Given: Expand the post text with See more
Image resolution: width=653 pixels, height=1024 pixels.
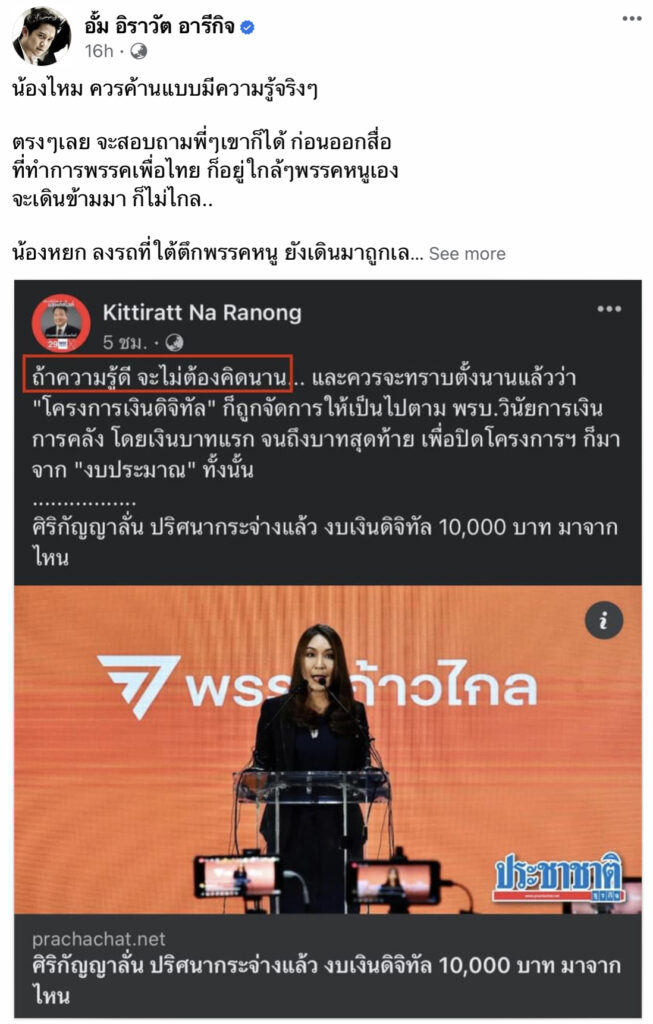Looking at the screenshot, I should point(467,254).
